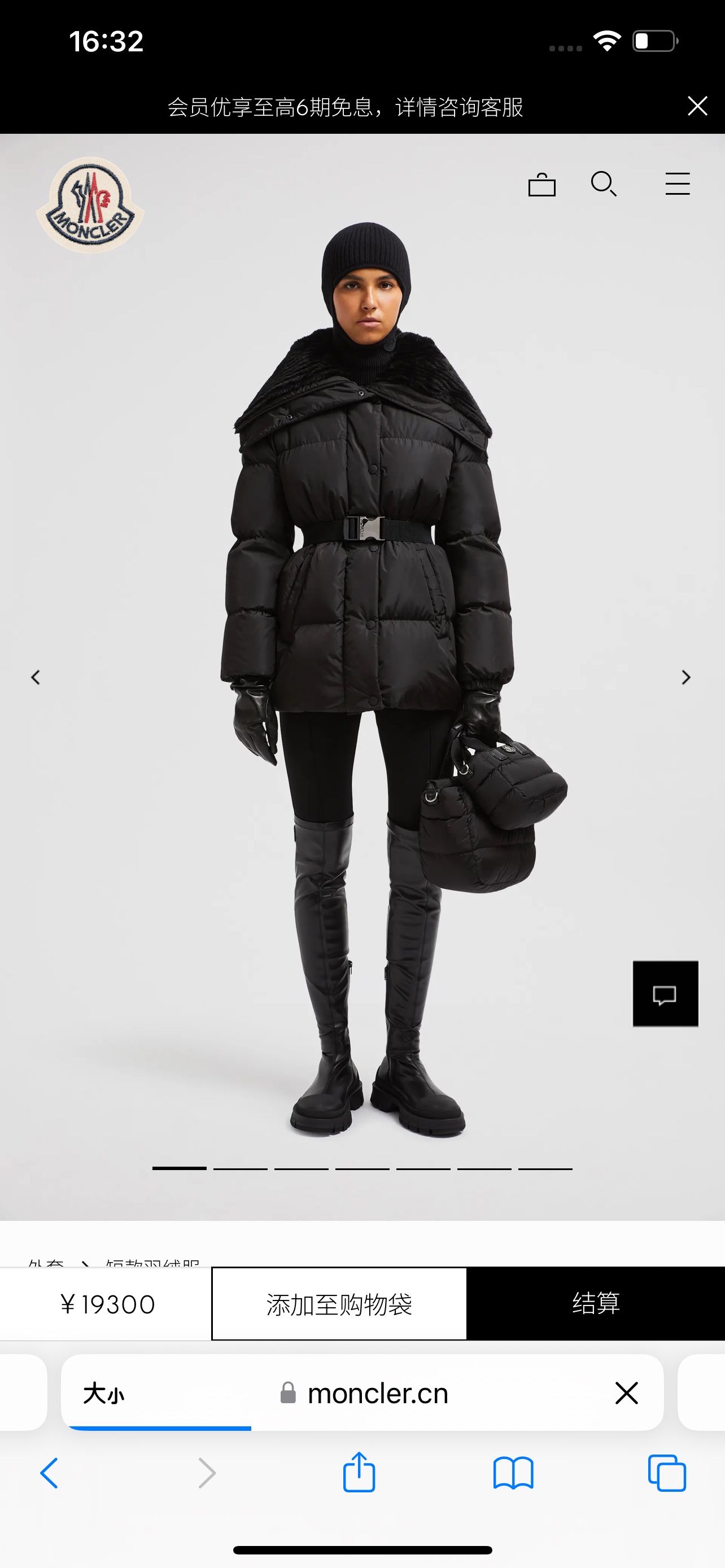725x1568 pixels.
Task: Go back in Safari
Action: click(x=49, y=1474)
